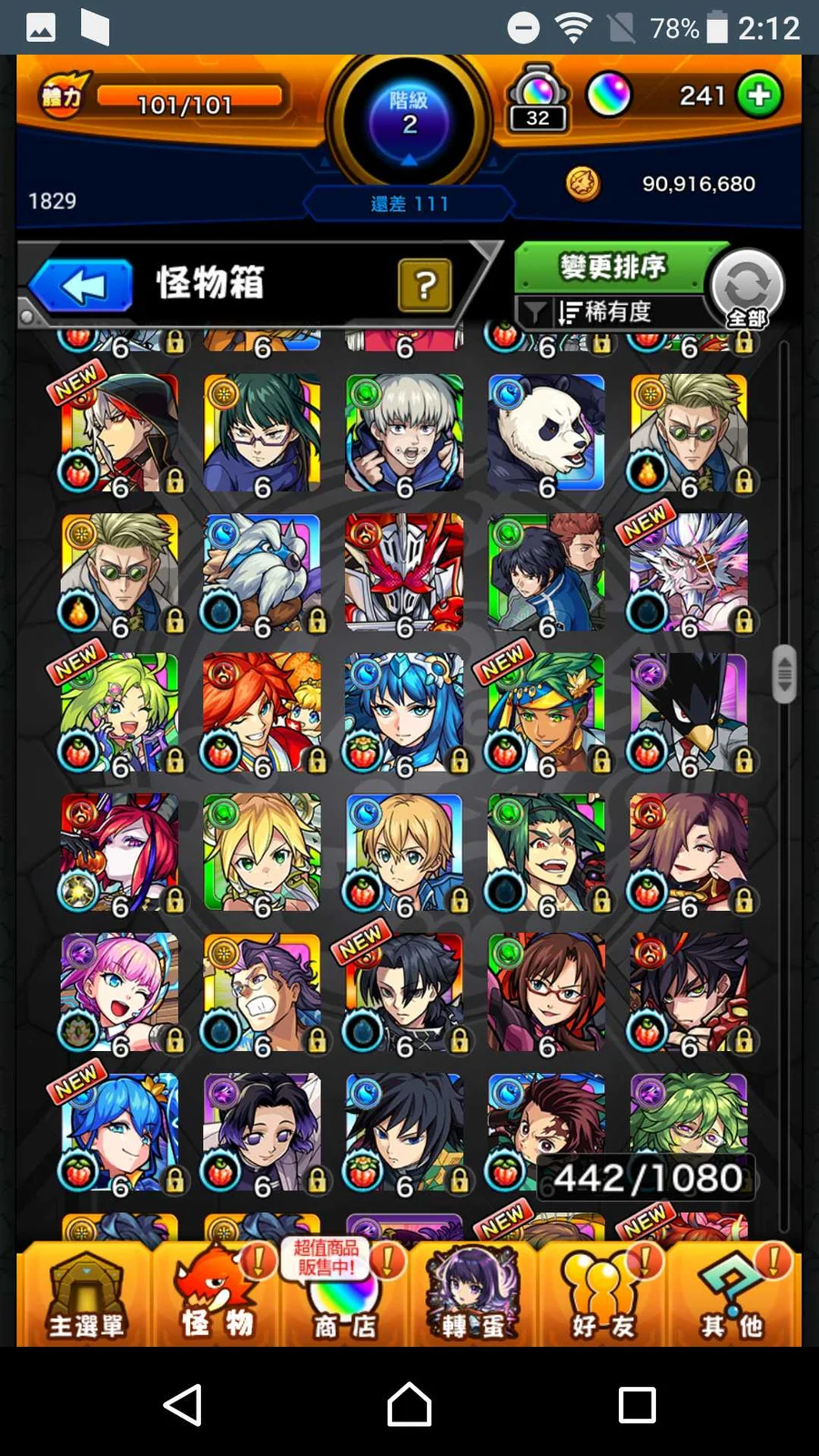Select the red and white armored knight monster
The width and height of the screenshot is (819, 1456).
click(404, 573)
